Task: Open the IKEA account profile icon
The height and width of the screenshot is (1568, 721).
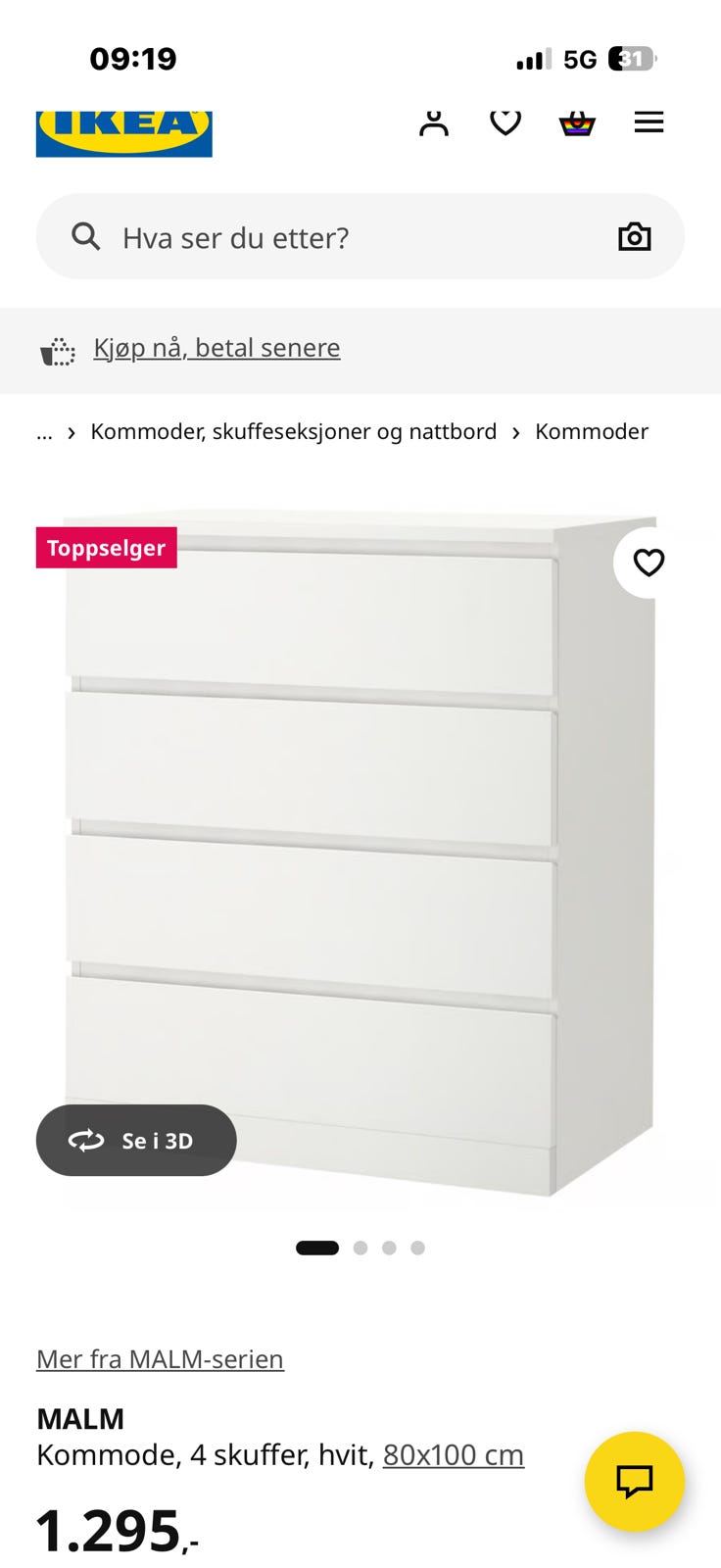Action: pos(433,122)
